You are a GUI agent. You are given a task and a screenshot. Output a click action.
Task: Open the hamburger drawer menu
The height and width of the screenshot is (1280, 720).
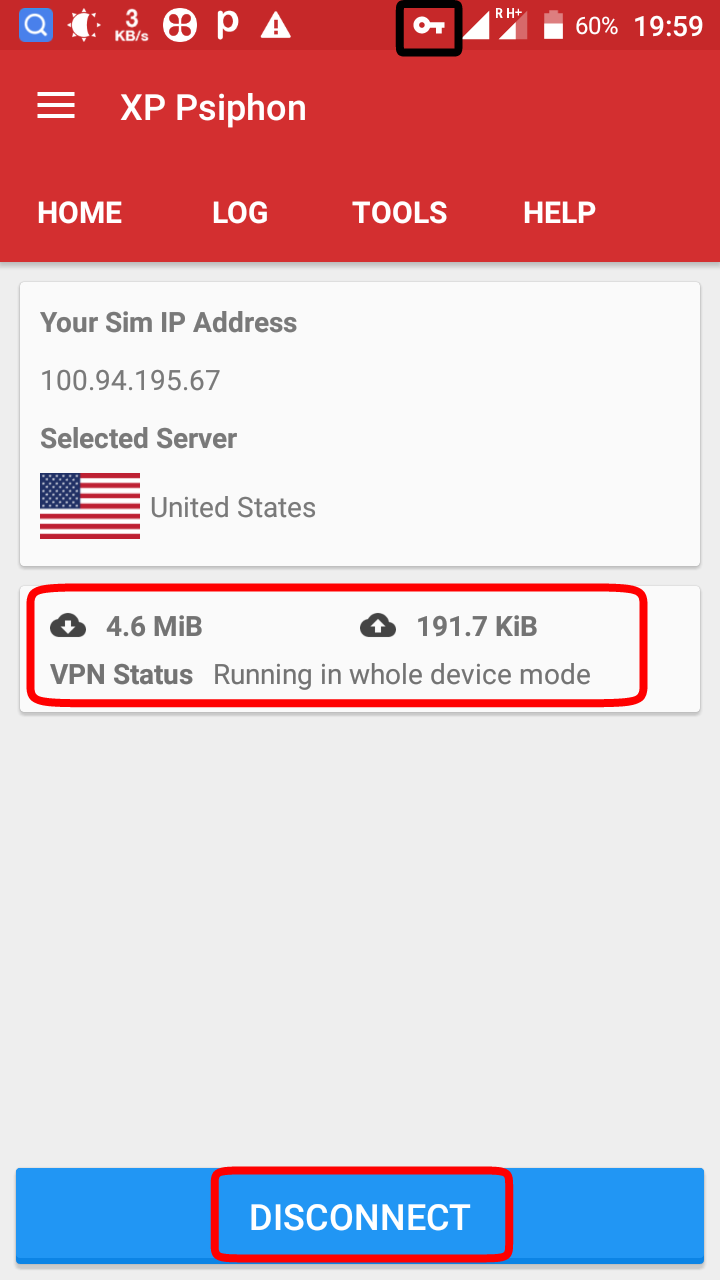coord(56,107)
